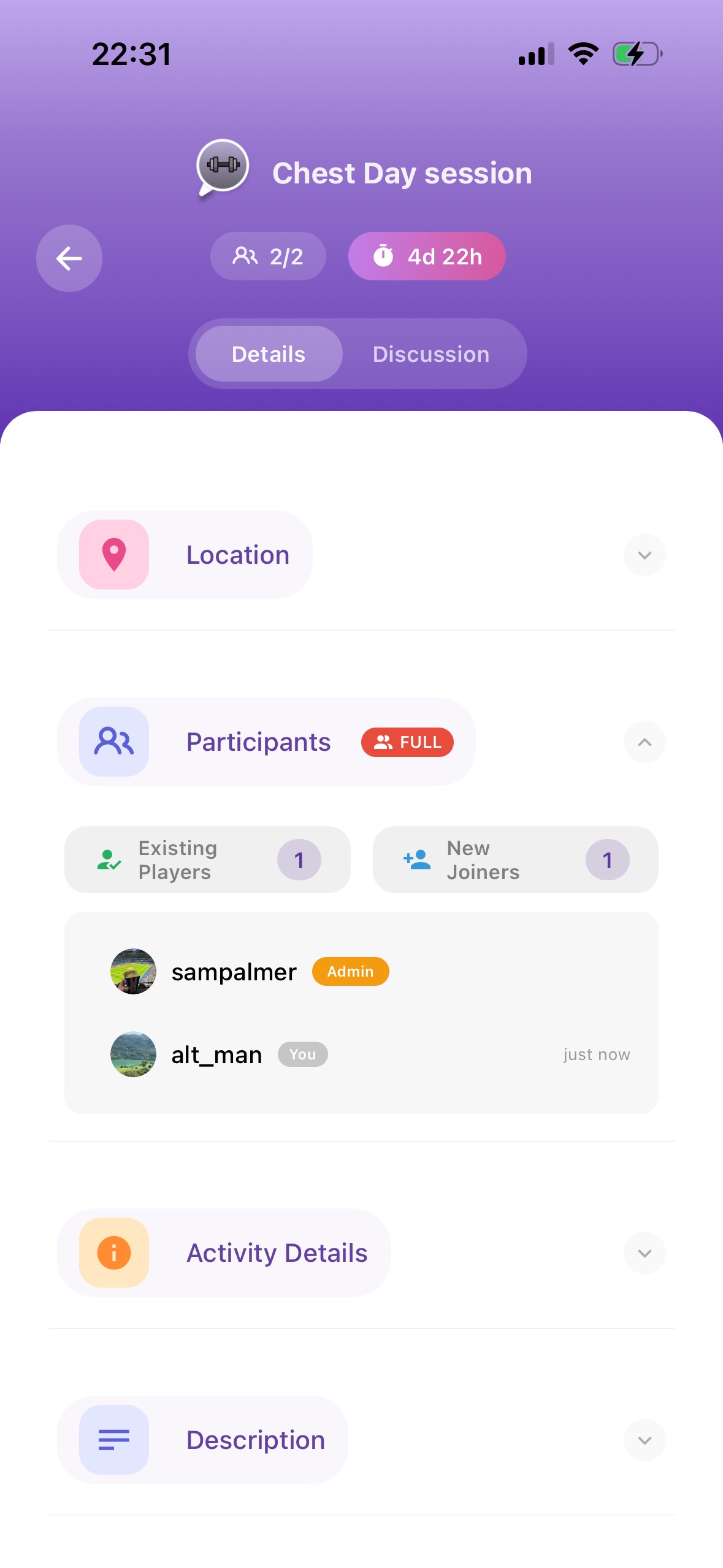
Task: Click the Participants people icon
Action: [x=114, y=742]
